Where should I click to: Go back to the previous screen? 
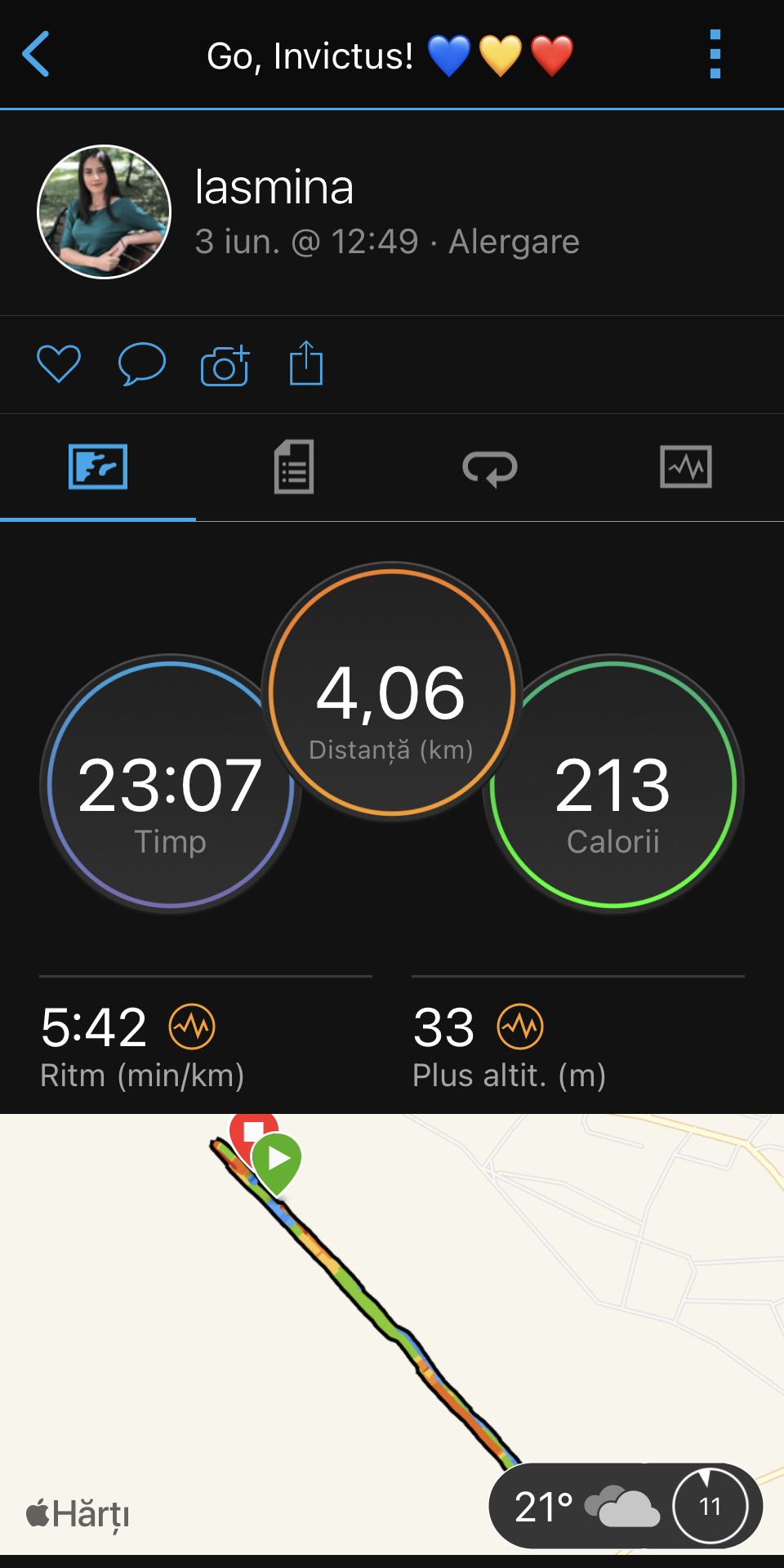point(37,55)
